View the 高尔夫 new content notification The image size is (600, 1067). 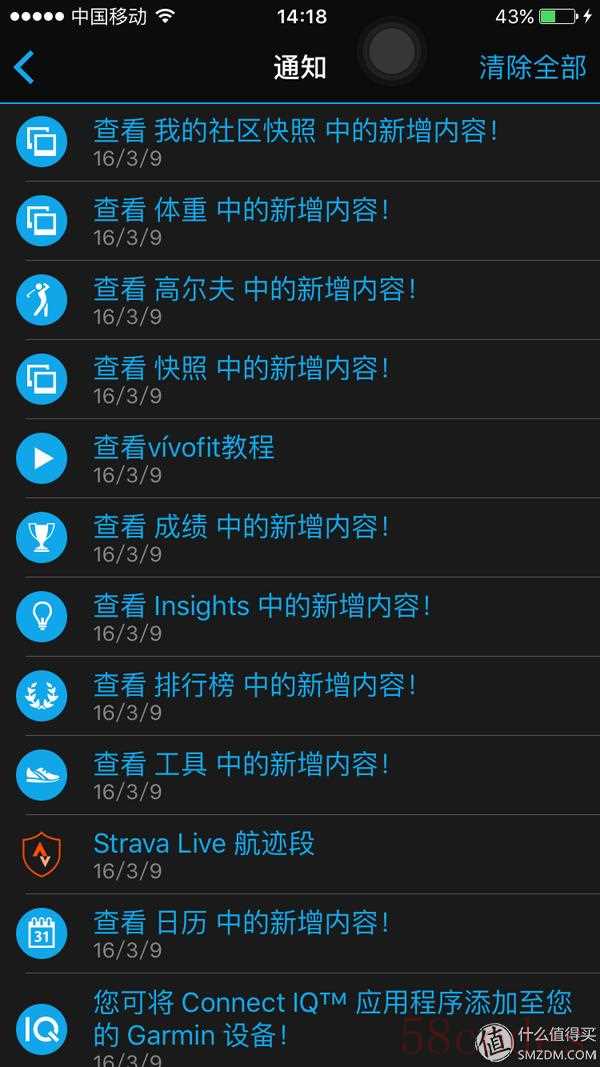pos(300,300)
